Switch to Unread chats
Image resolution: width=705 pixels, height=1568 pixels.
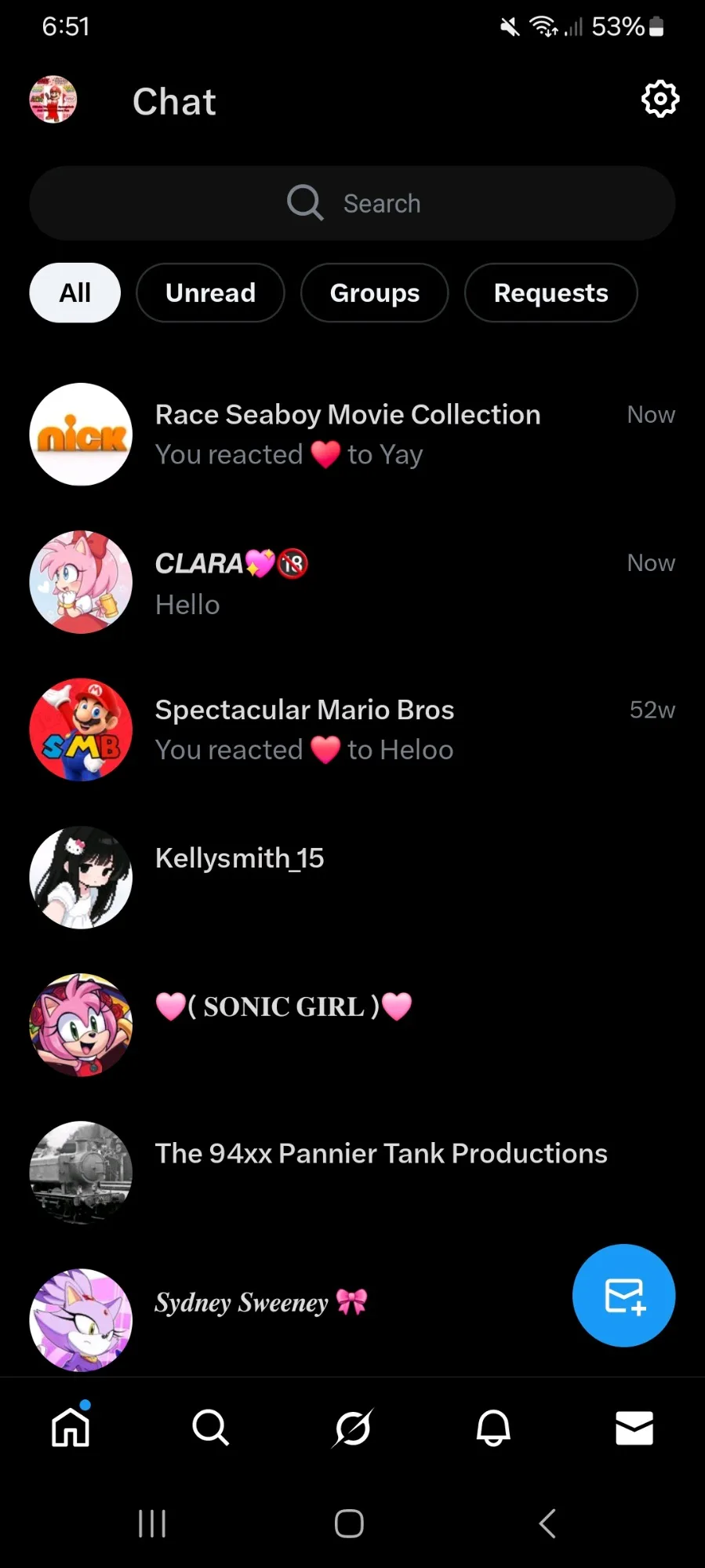(210, 293)
